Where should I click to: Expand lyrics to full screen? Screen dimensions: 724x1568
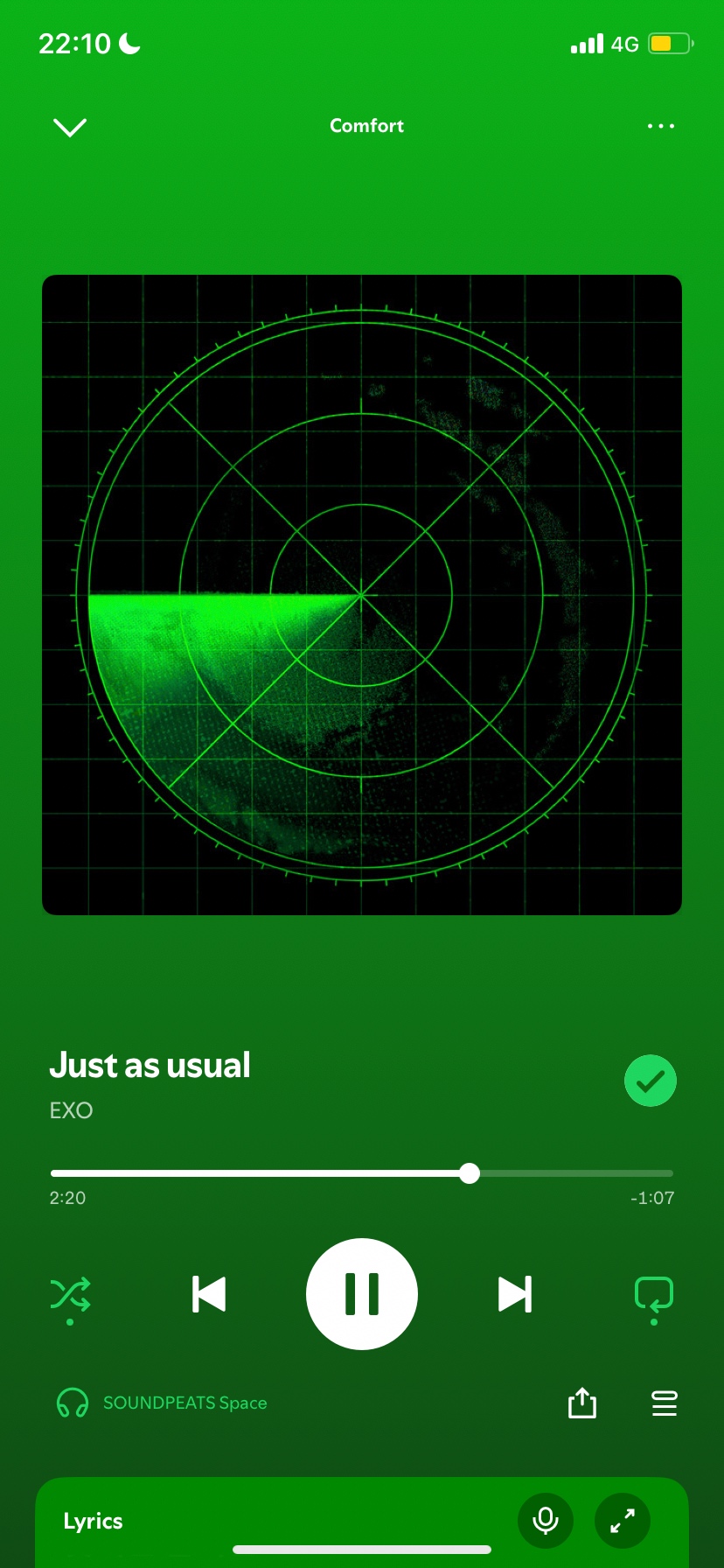[623, 1521]
